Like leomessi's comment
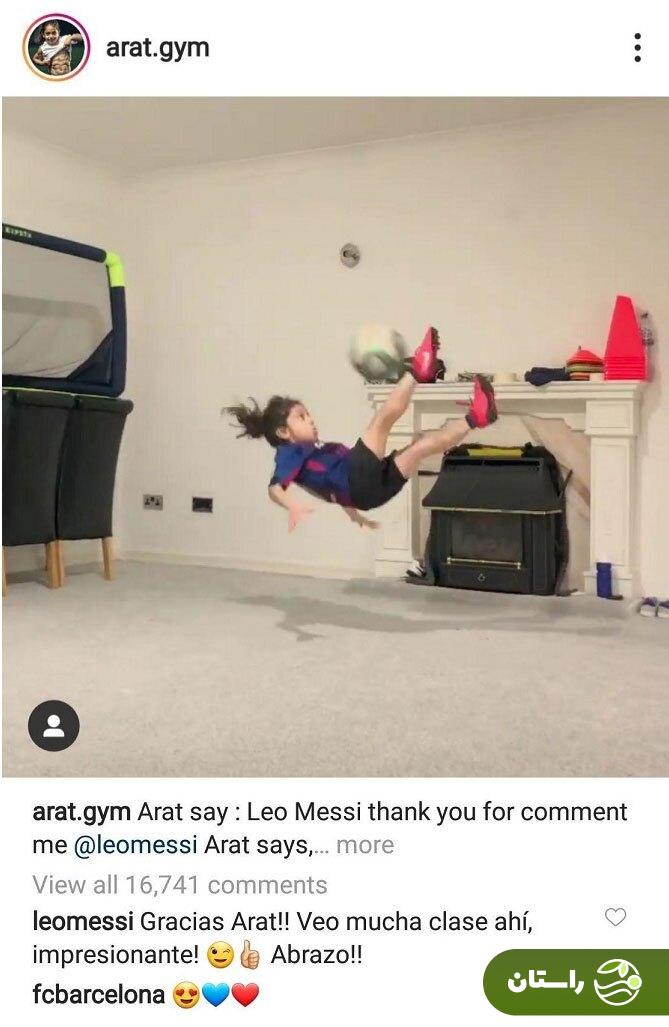The width and height of the screenshot is (669, 1027). (x=616, y=917)
